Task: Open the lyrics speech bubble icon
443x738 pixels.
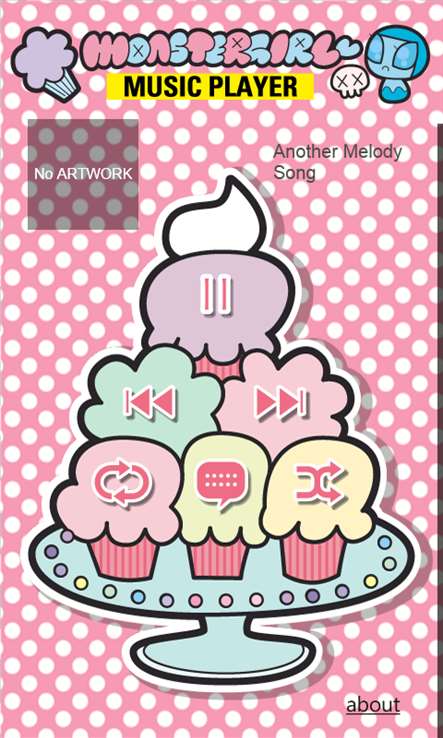Action: (221, 483)
